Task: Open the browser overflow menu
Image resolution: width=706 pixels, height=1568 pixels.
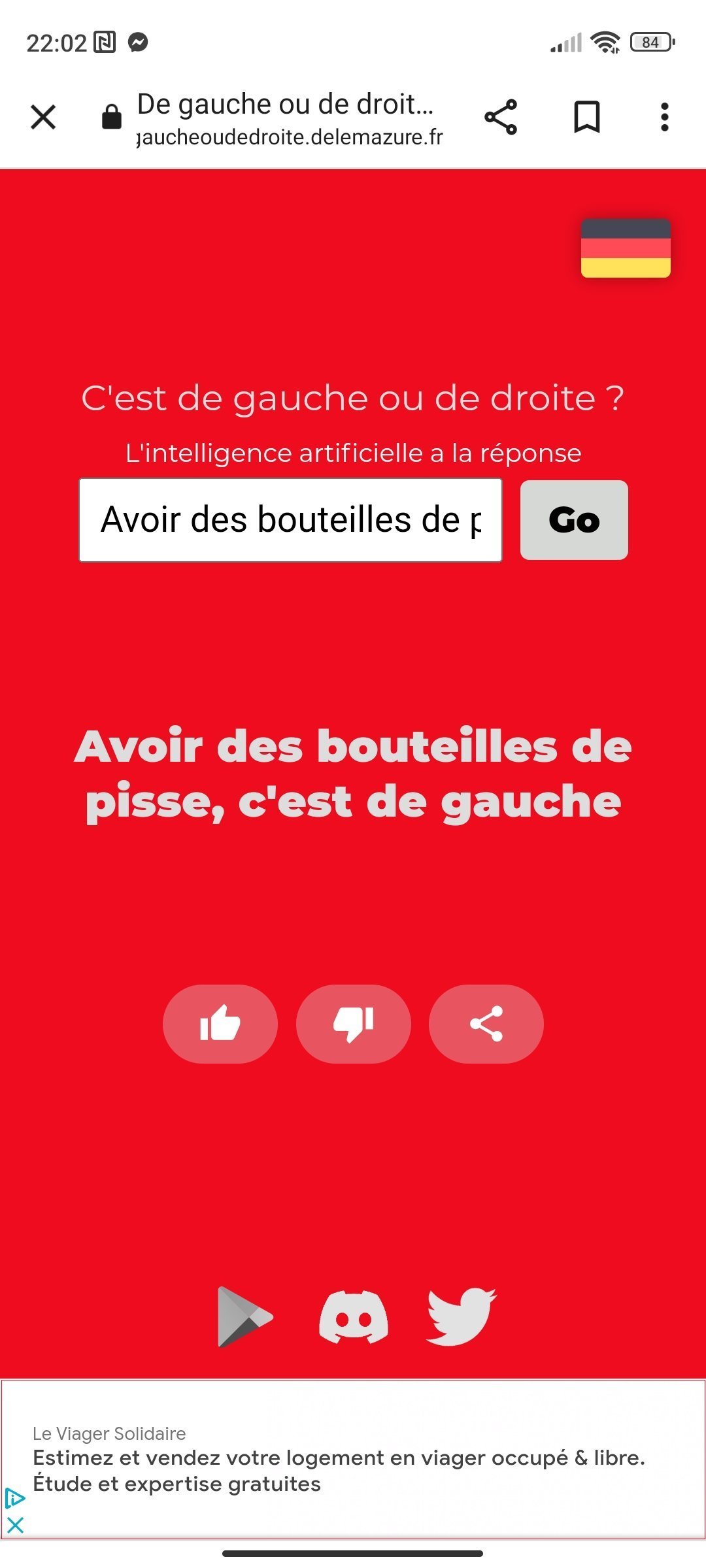Action: tap(665, 118)
